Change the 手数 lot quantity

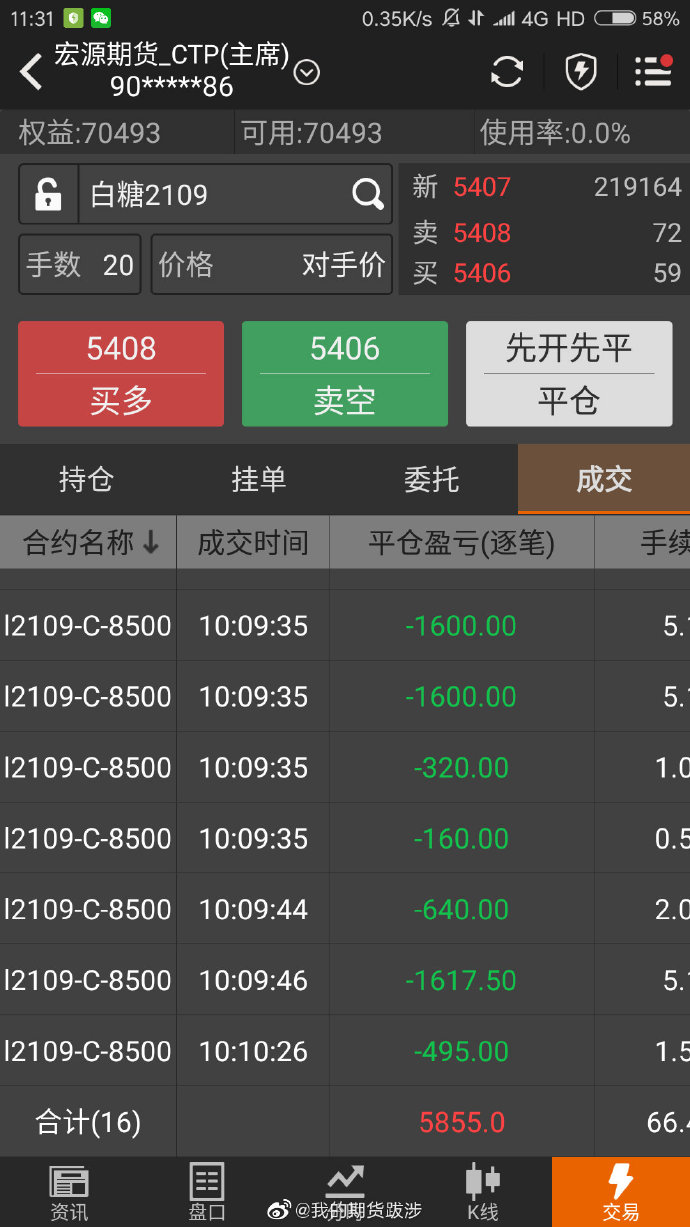point(80,265)
